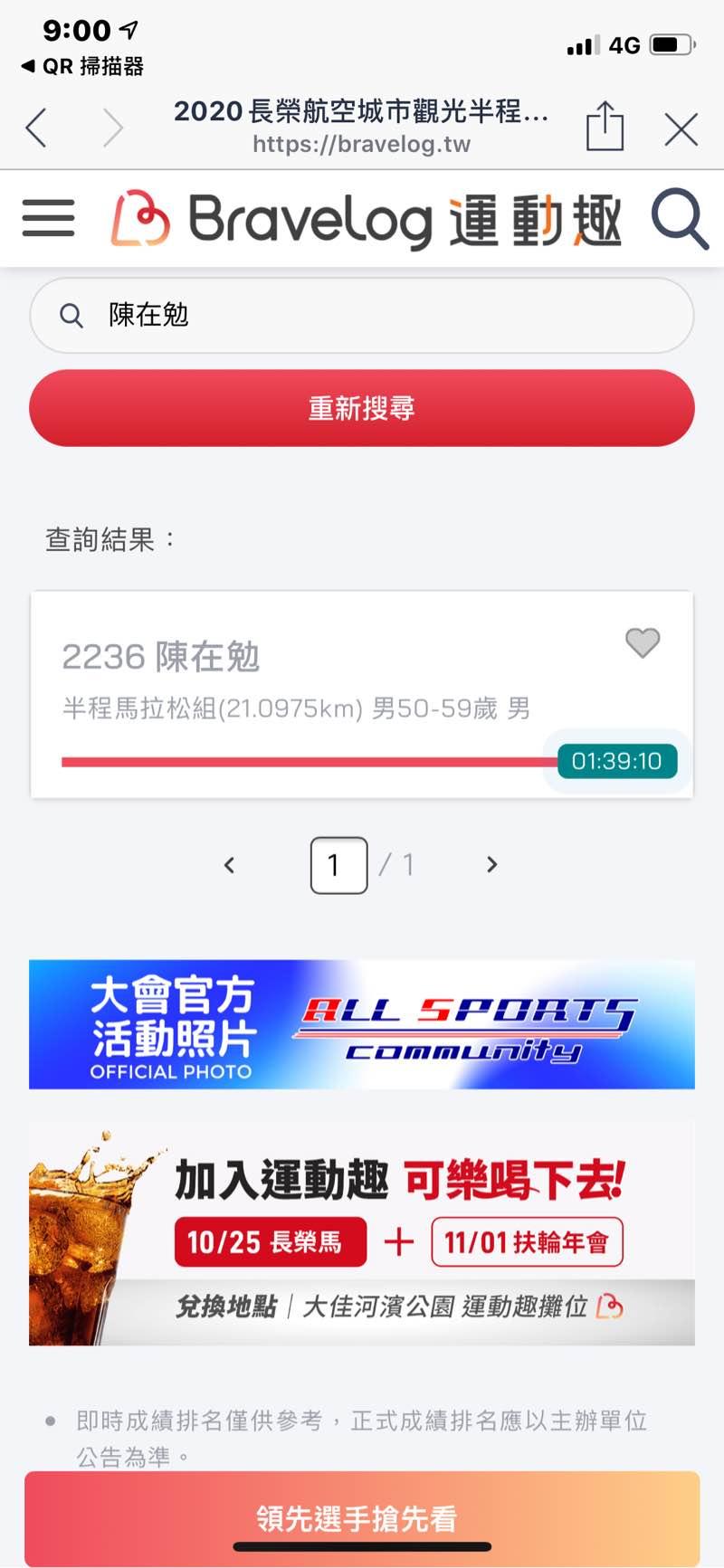Close the in-app browser

pyautogui.click(x=681, y=128)
